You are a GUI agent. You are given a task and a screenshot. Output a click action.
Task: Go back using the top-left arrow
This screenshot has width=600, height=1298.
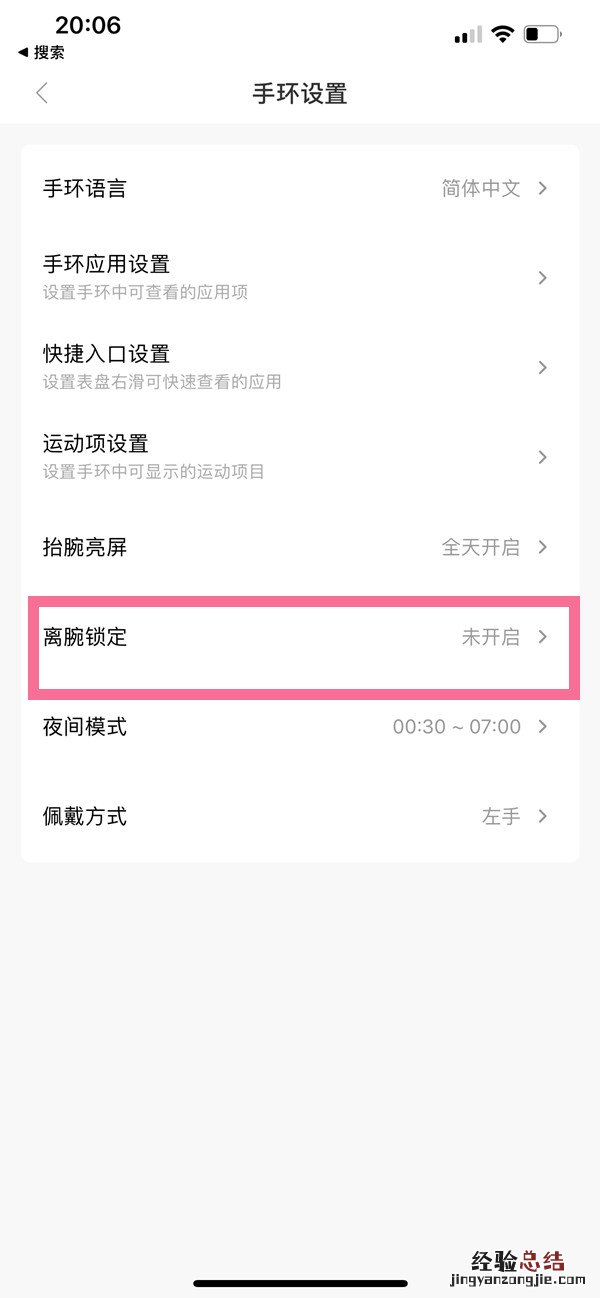41,93
